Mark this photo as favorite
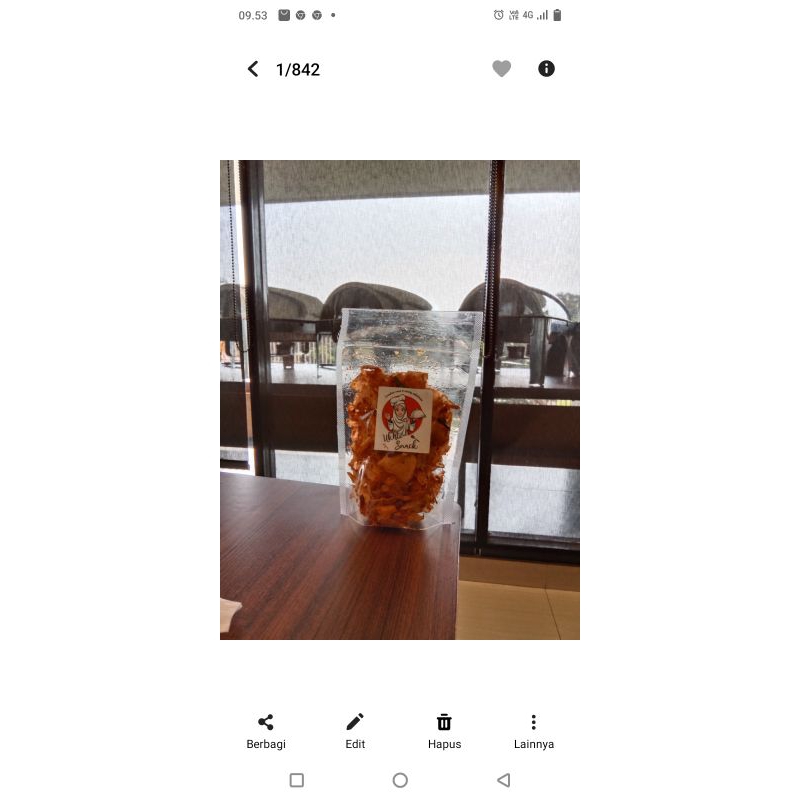Image resolution: width=800 pixels, height=800 pixels. click(x=502, y=69)
